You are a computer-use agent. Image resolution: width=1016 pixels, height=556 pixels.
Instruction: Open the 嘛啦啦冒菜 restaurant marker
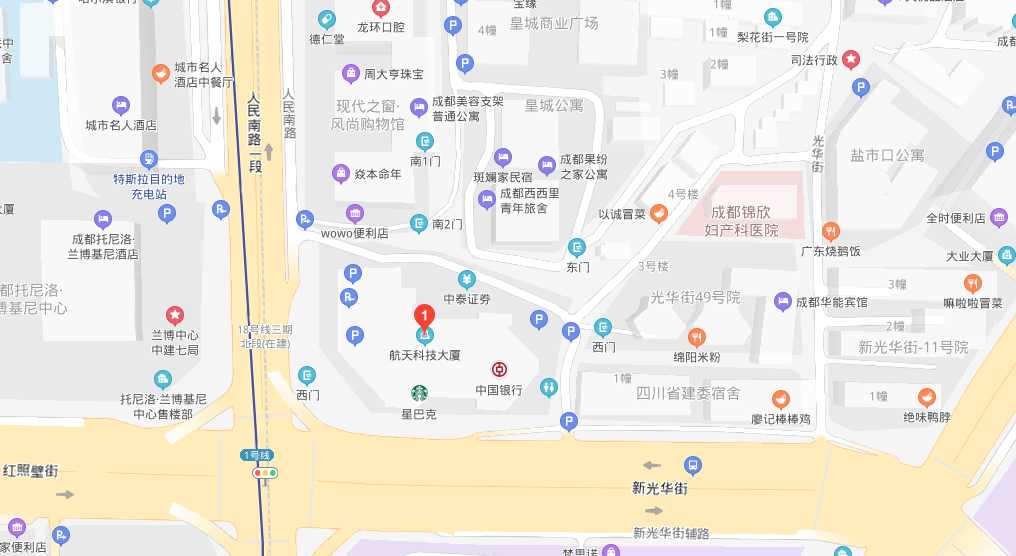coord(972,283)
